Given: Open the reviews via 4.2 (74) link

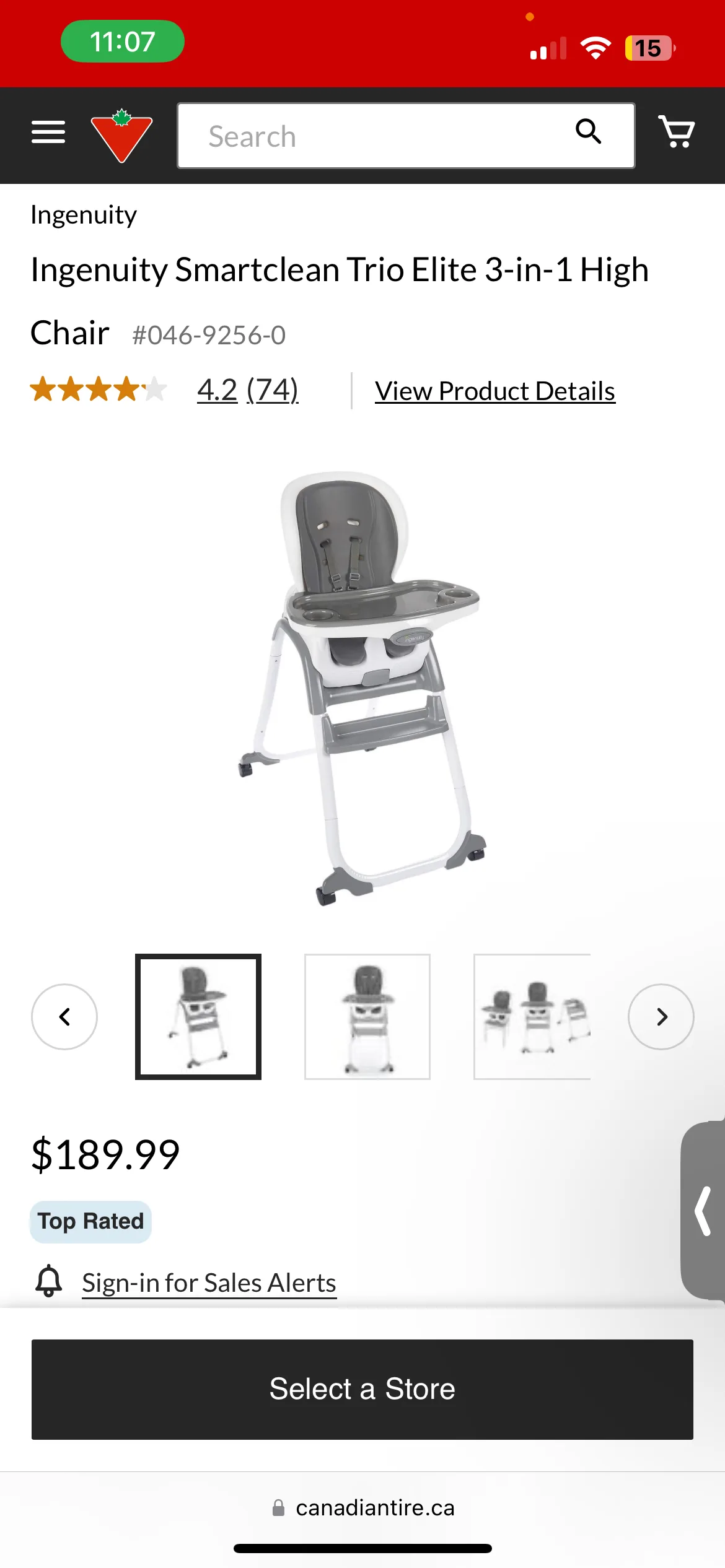Looking at the screenshot, I should point(247,390).
